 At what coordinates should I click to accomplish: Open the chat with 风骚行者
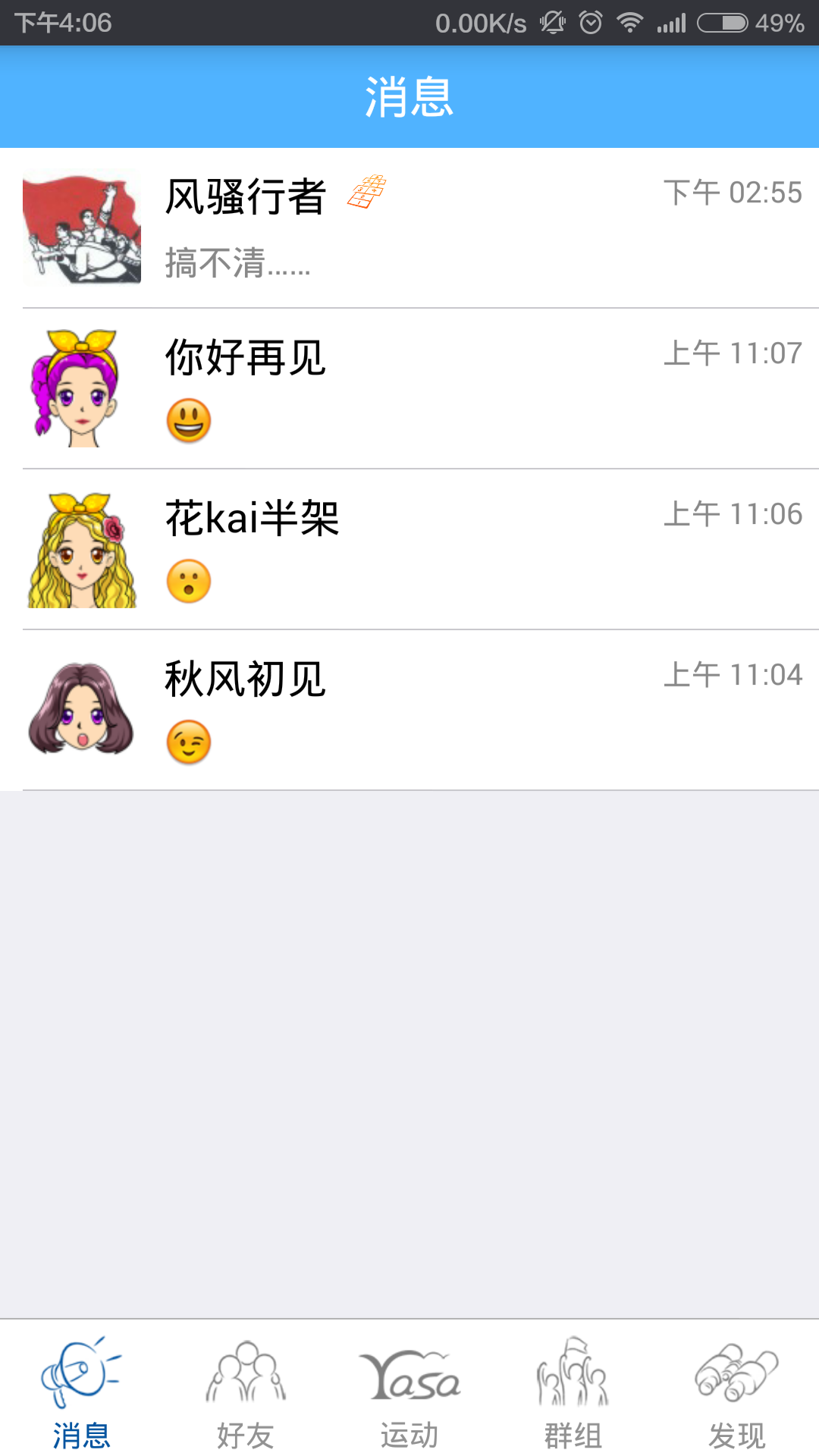[409, 227]
